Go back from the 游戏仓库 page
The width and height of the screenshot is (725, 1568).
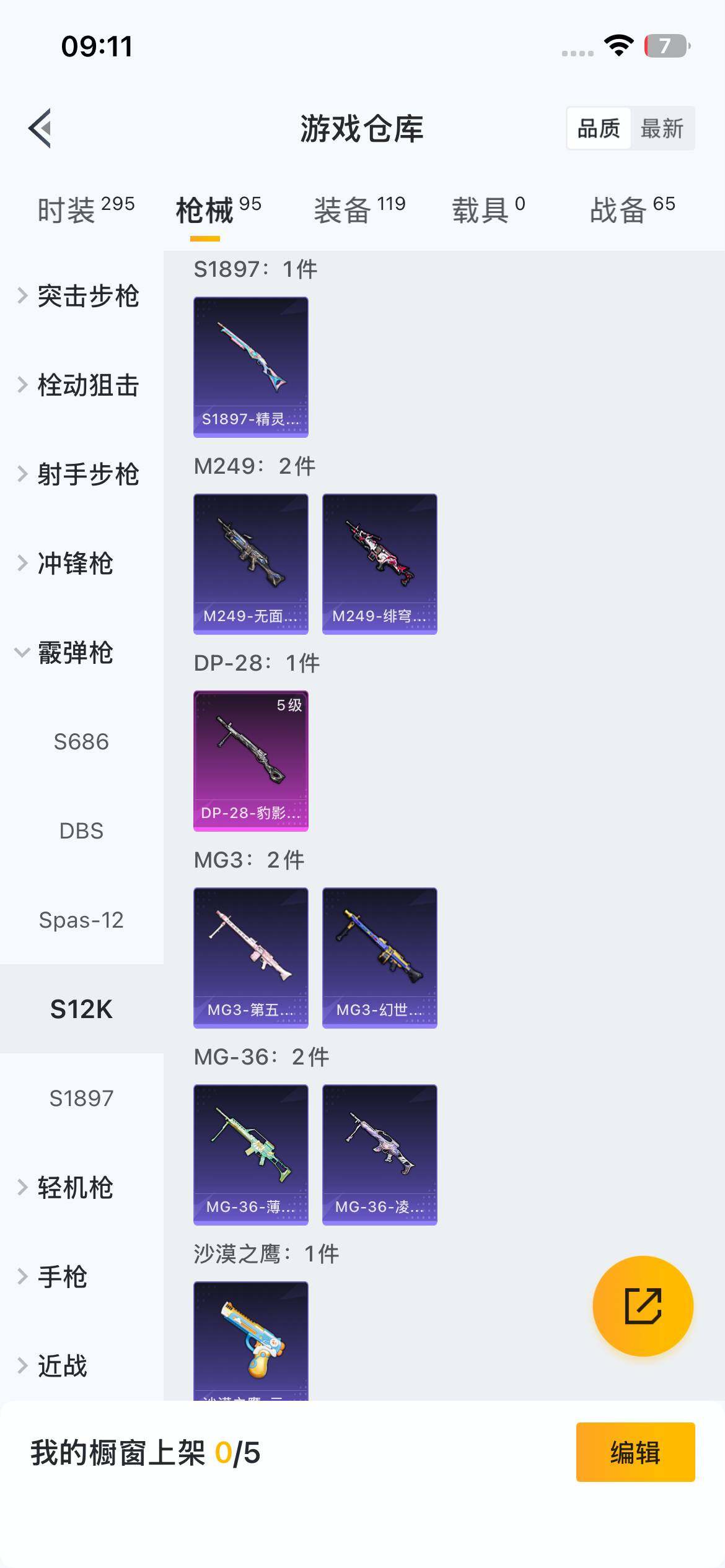coord(41,128)
